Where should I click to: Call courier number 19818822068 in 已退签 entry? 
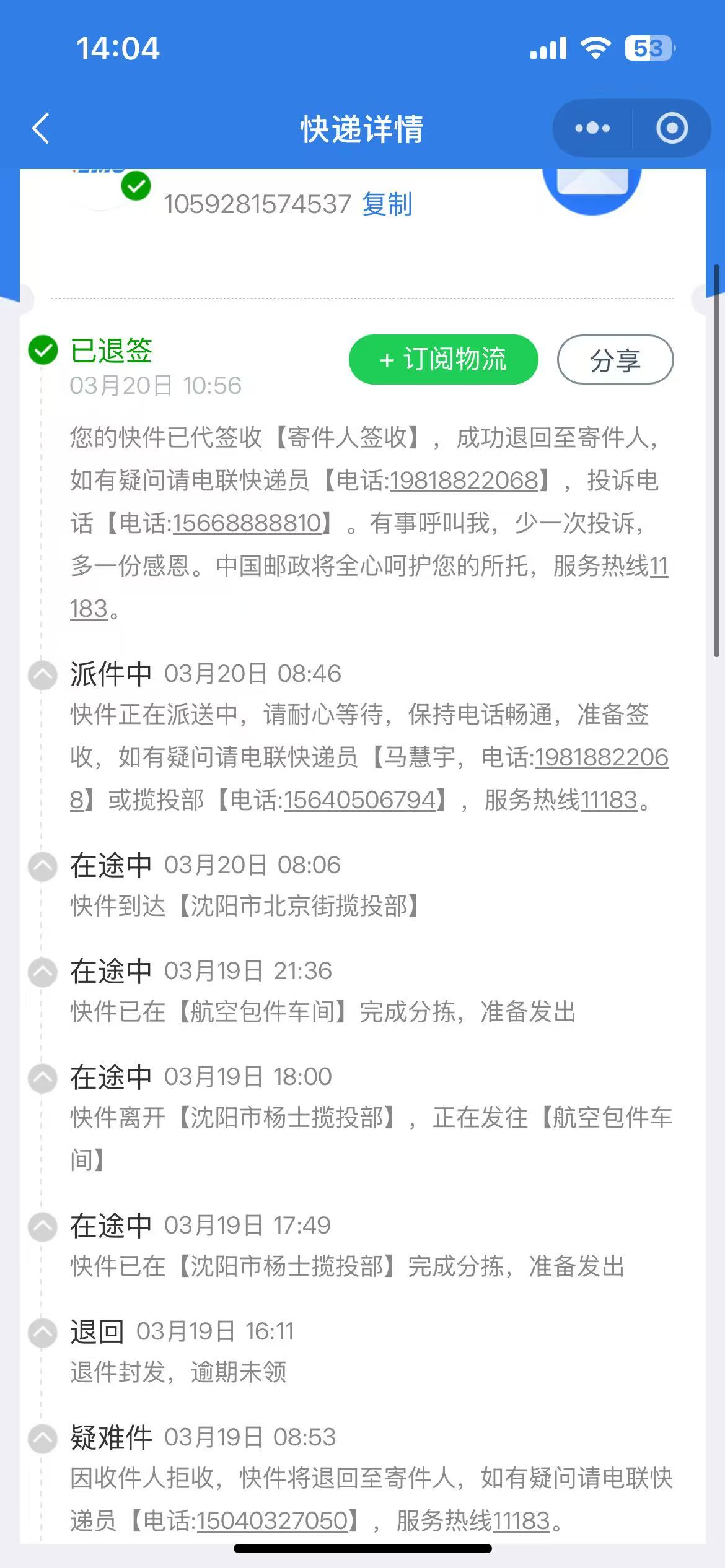tap(464, 481)
